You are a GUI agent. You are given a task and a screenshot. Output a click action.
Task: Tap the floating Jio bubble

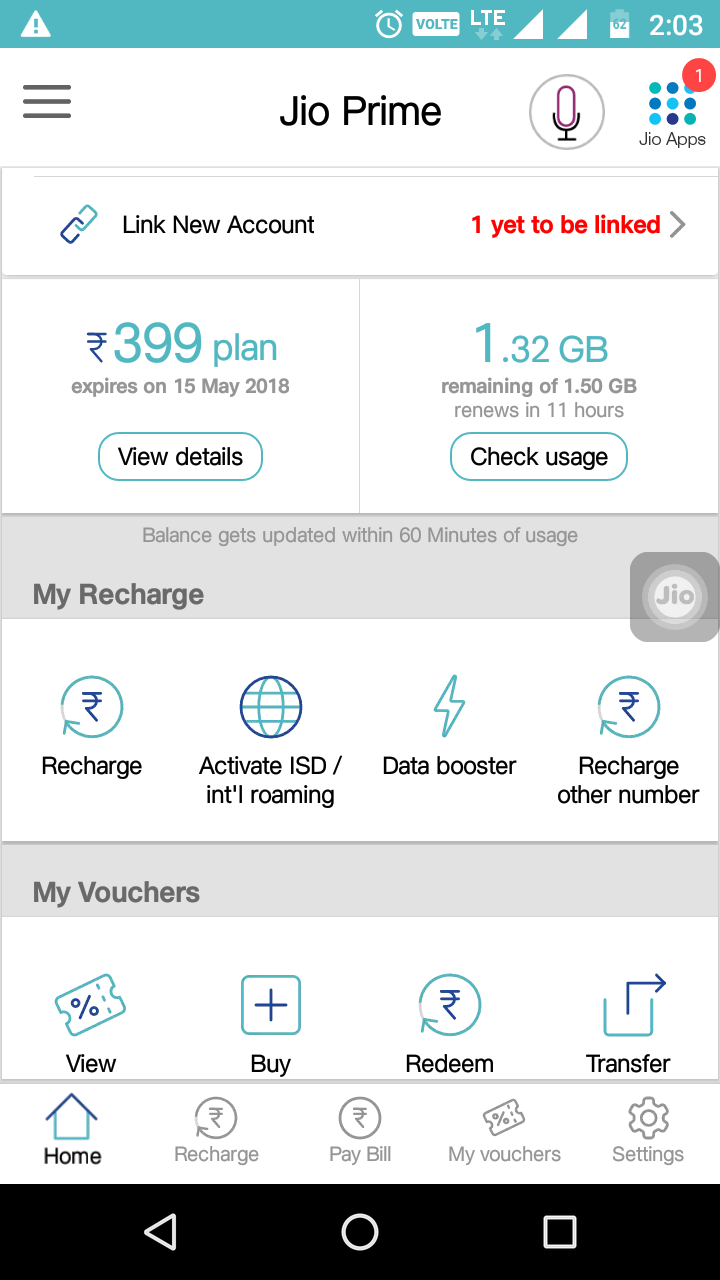coord(674,597)
